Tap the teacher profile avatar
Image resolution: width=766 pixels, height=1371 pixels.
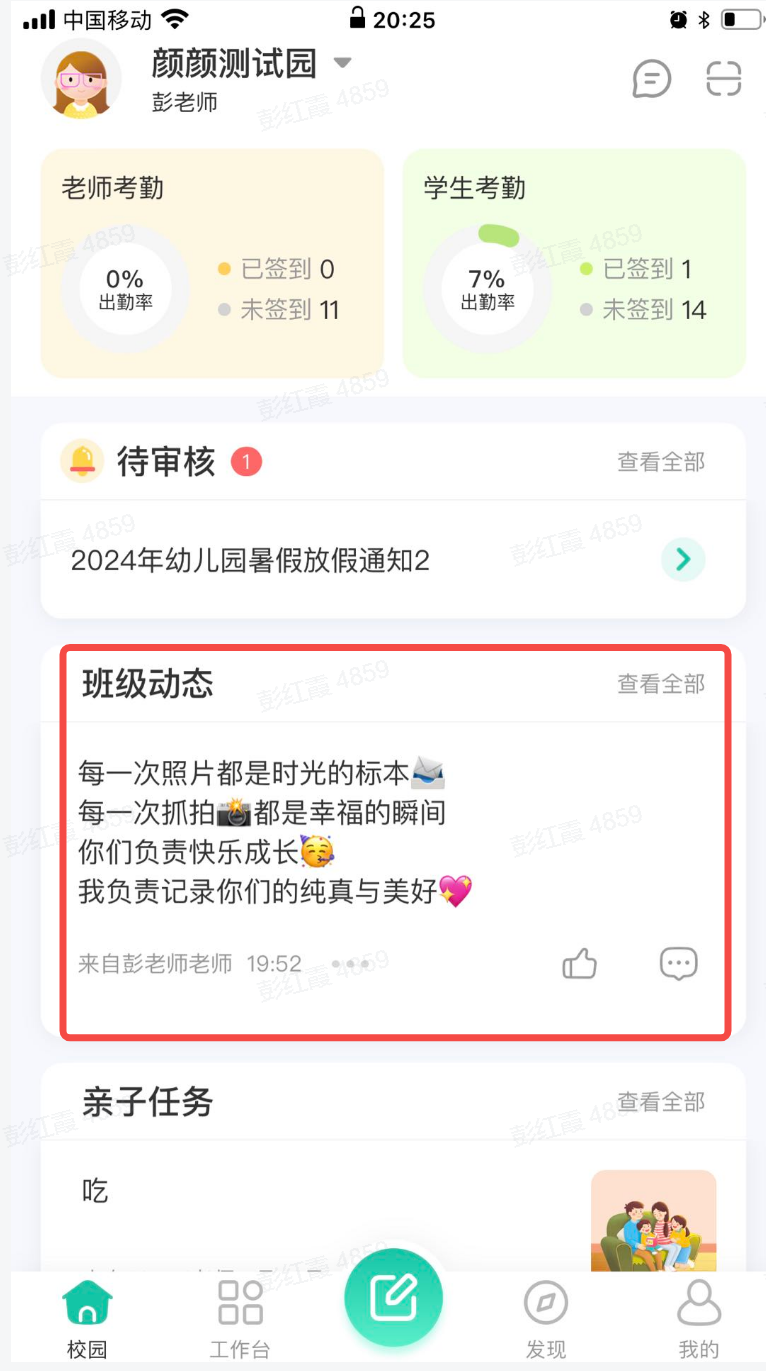(x=81, y=80)
